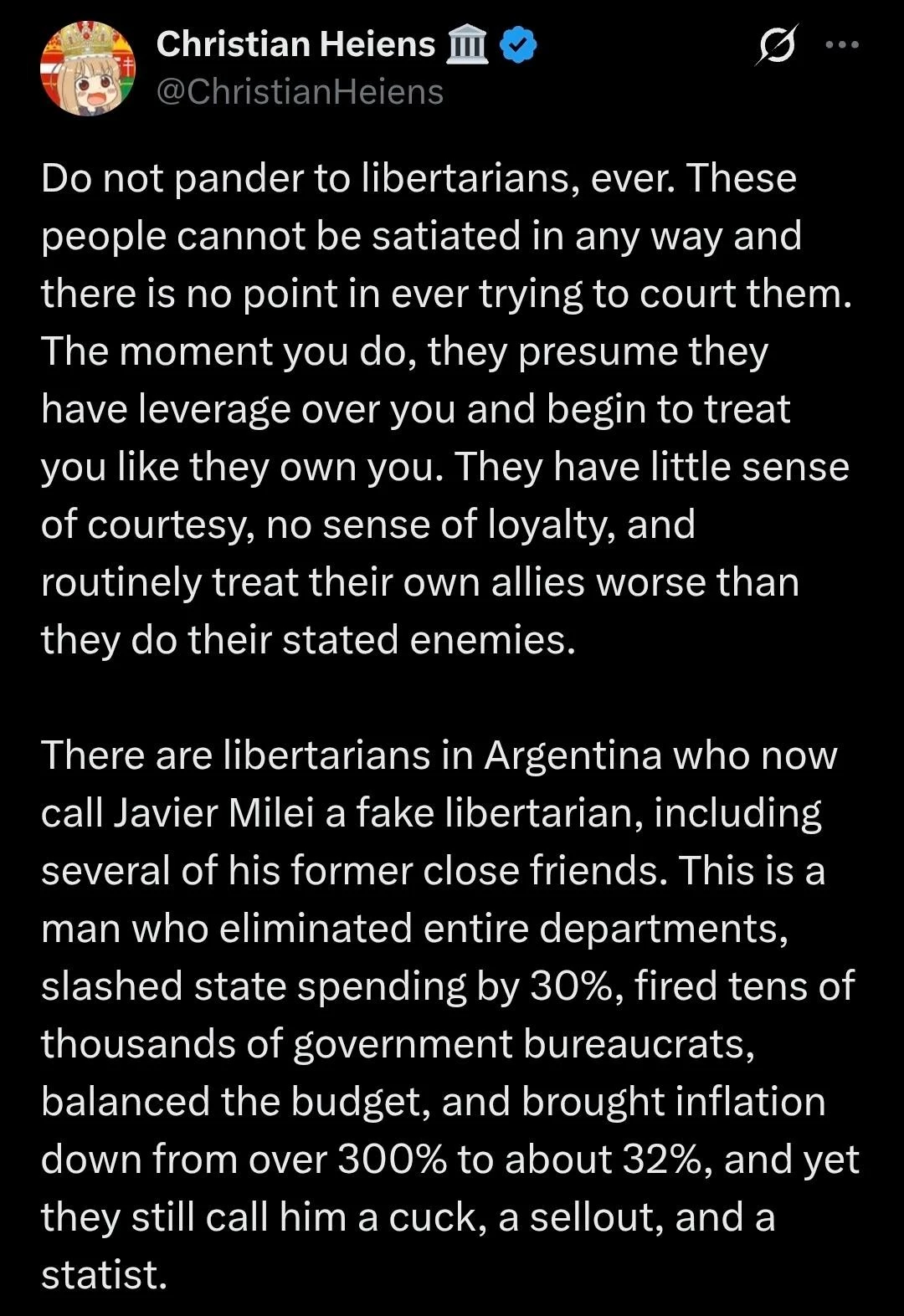Open the Grok explain-post icon
The height and width of the screenshot is (1316, 904).
click(x=775, y=44)
